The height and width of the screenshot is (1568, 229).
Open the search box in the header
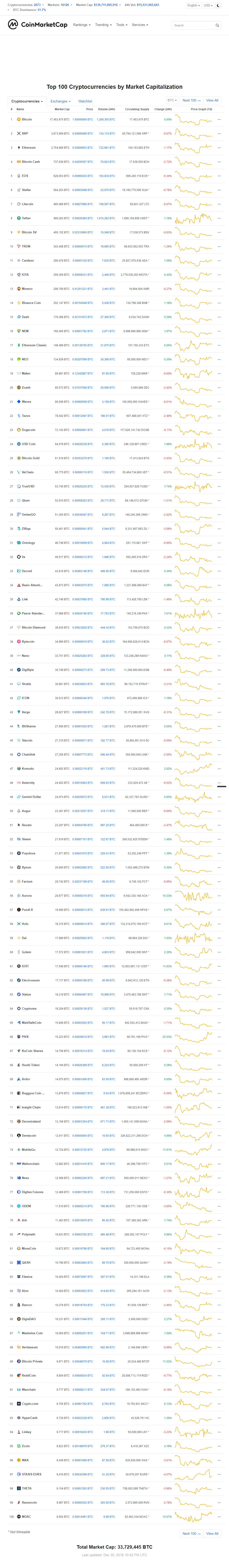tap(193, 25)
